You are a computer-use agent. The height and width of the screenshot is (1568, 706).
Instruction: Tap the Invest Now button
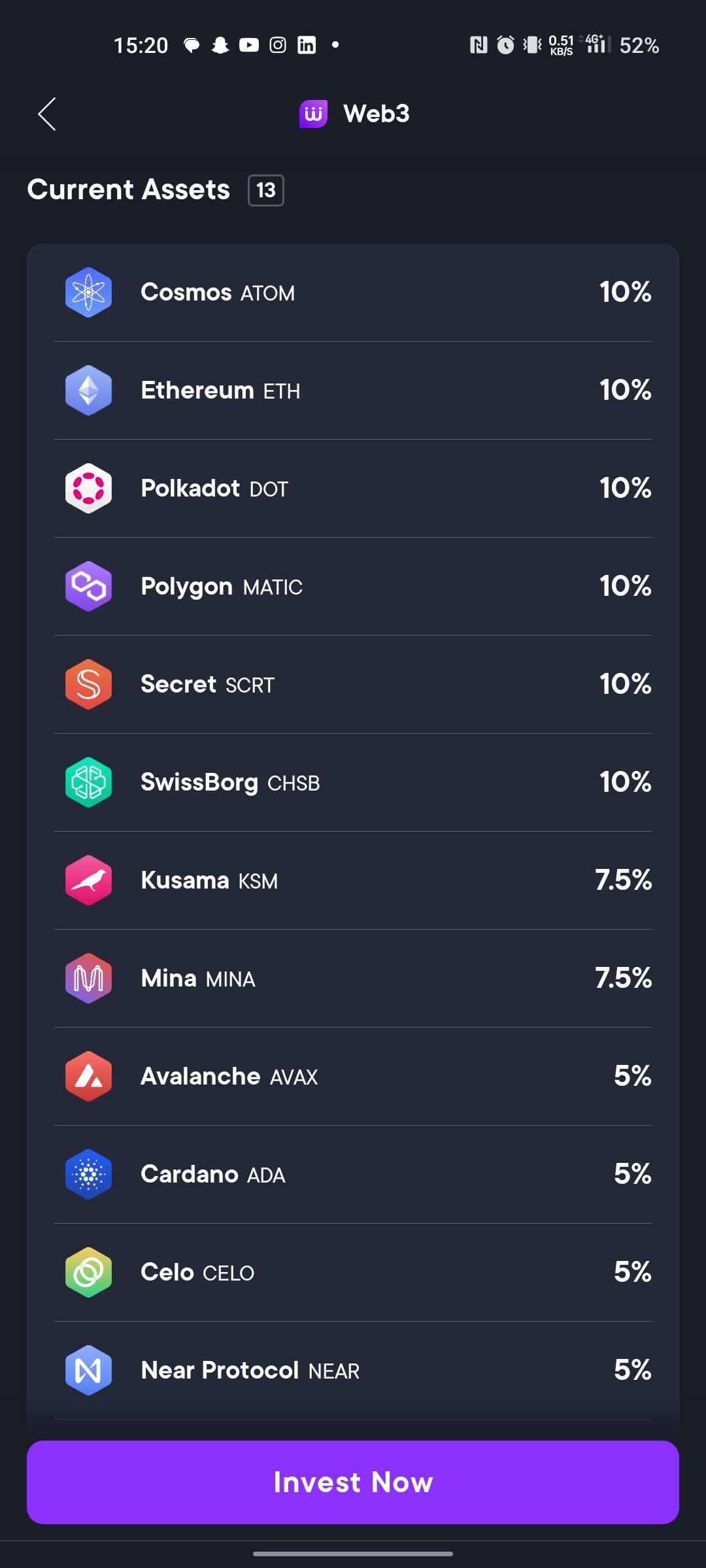coord(353,1482)
